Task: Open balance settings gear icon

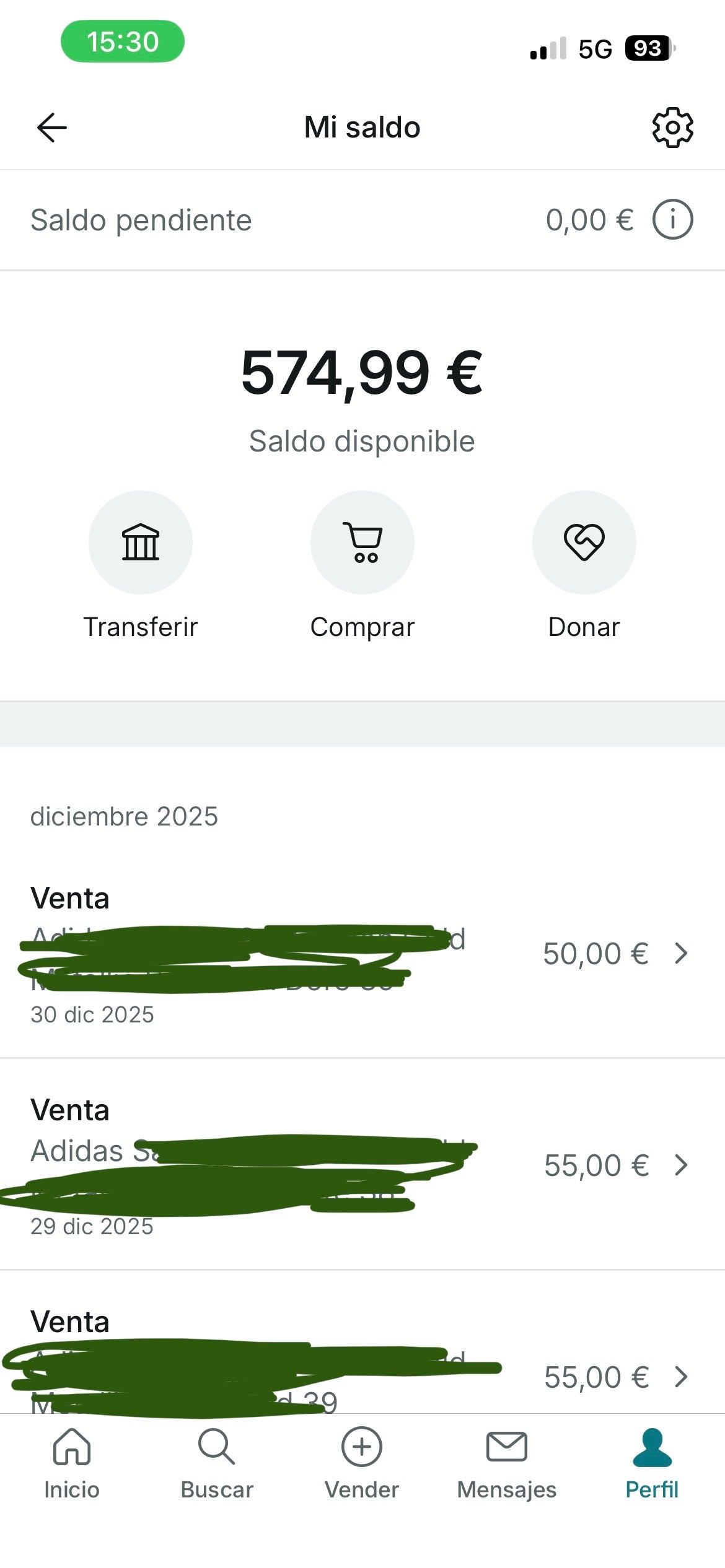Action: pos(672,128)
